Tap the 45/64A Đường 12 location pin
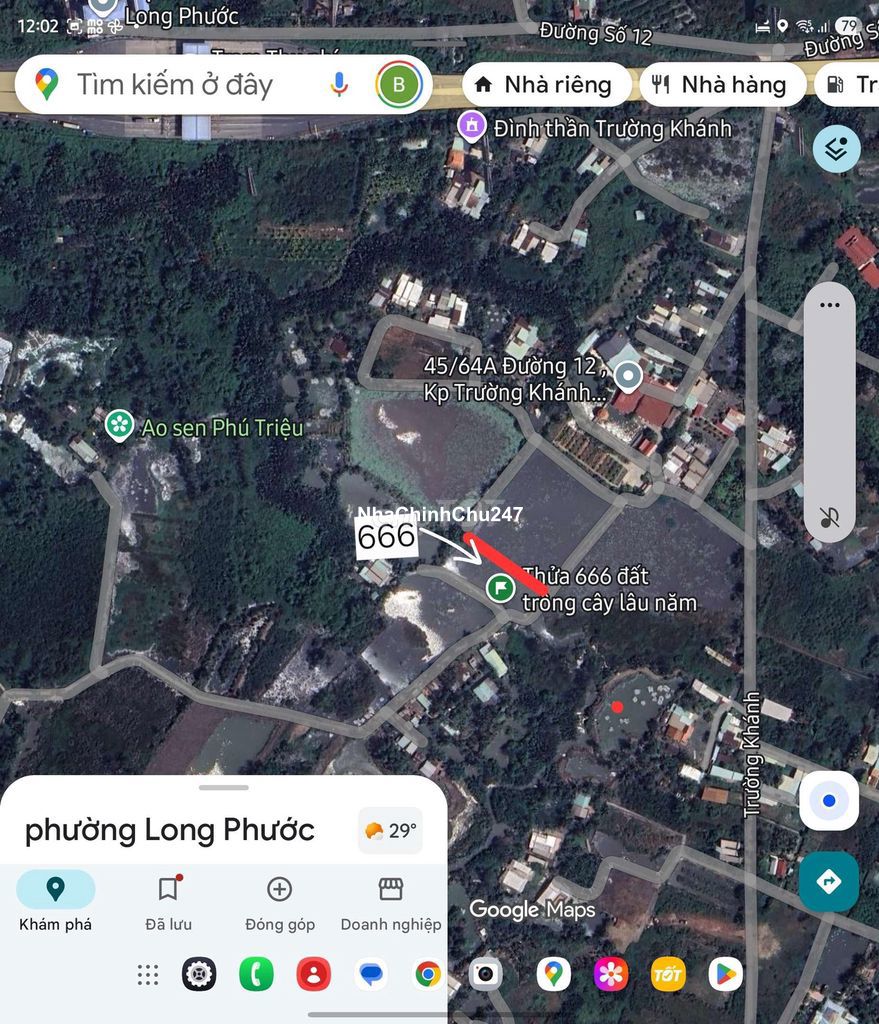879x1024 pixels. pyautogui.click(x=628, y=377)
